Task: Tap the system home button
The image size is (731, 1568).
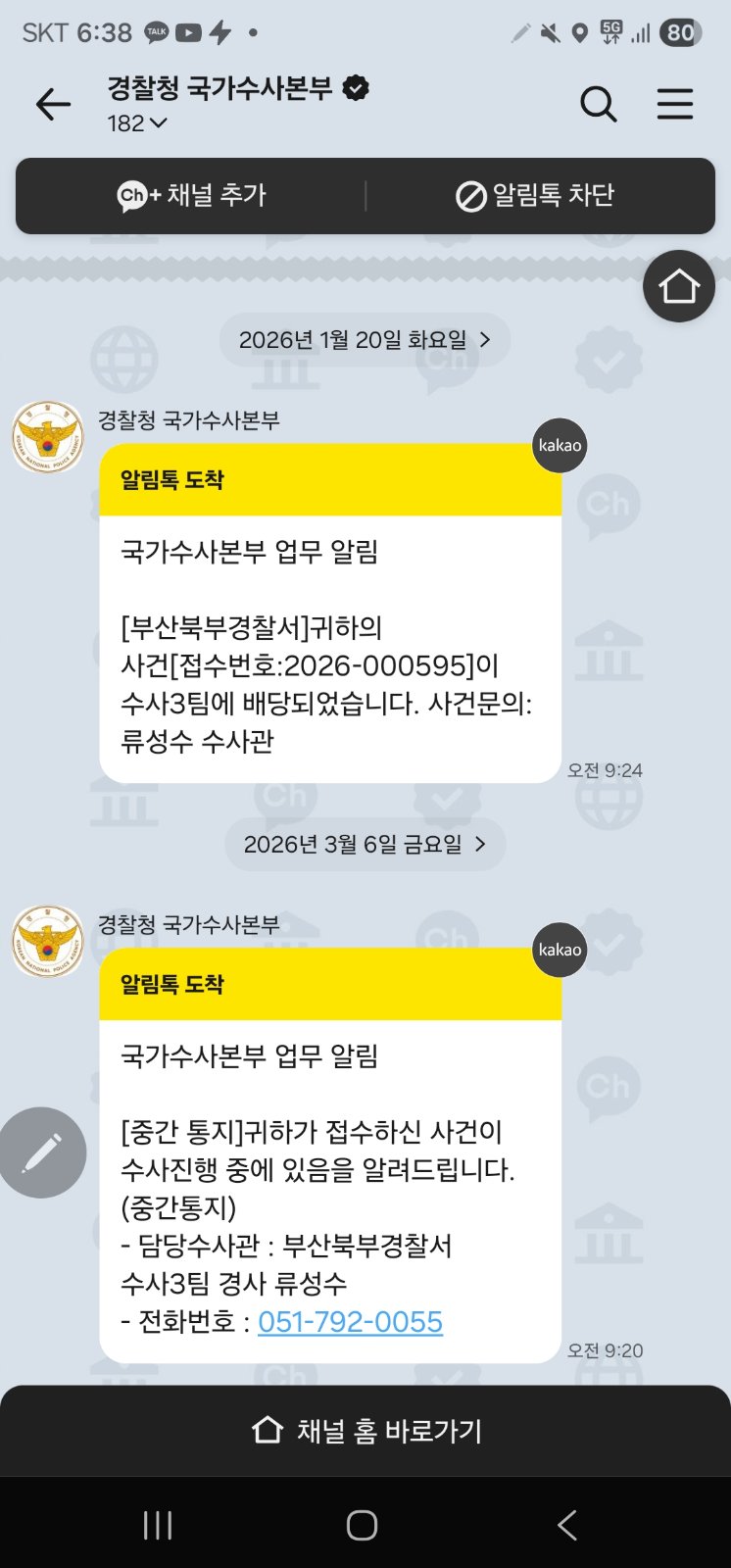Action: [362, 1525]
